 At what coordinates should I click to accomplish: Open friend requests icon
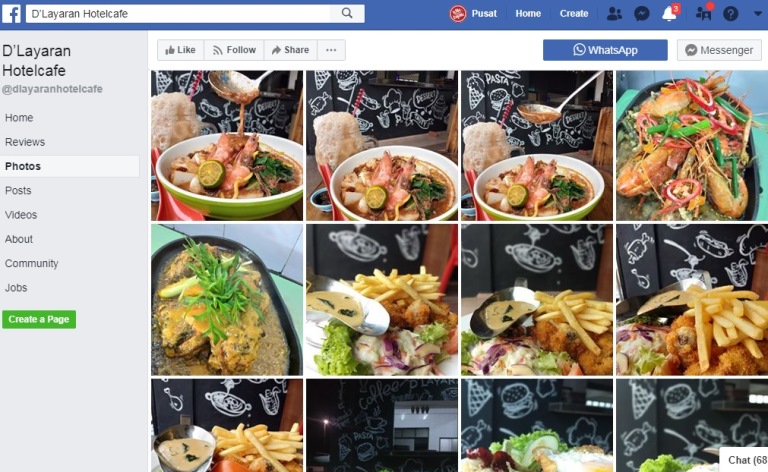coord(614,13)
